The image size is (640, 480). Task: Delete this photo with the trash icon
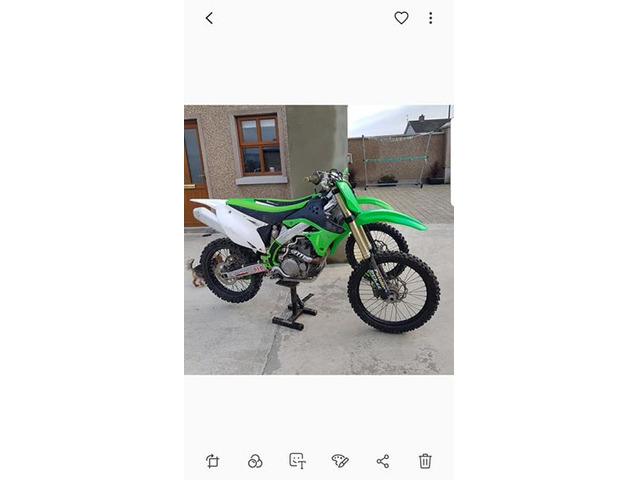(x=425, y=461)
